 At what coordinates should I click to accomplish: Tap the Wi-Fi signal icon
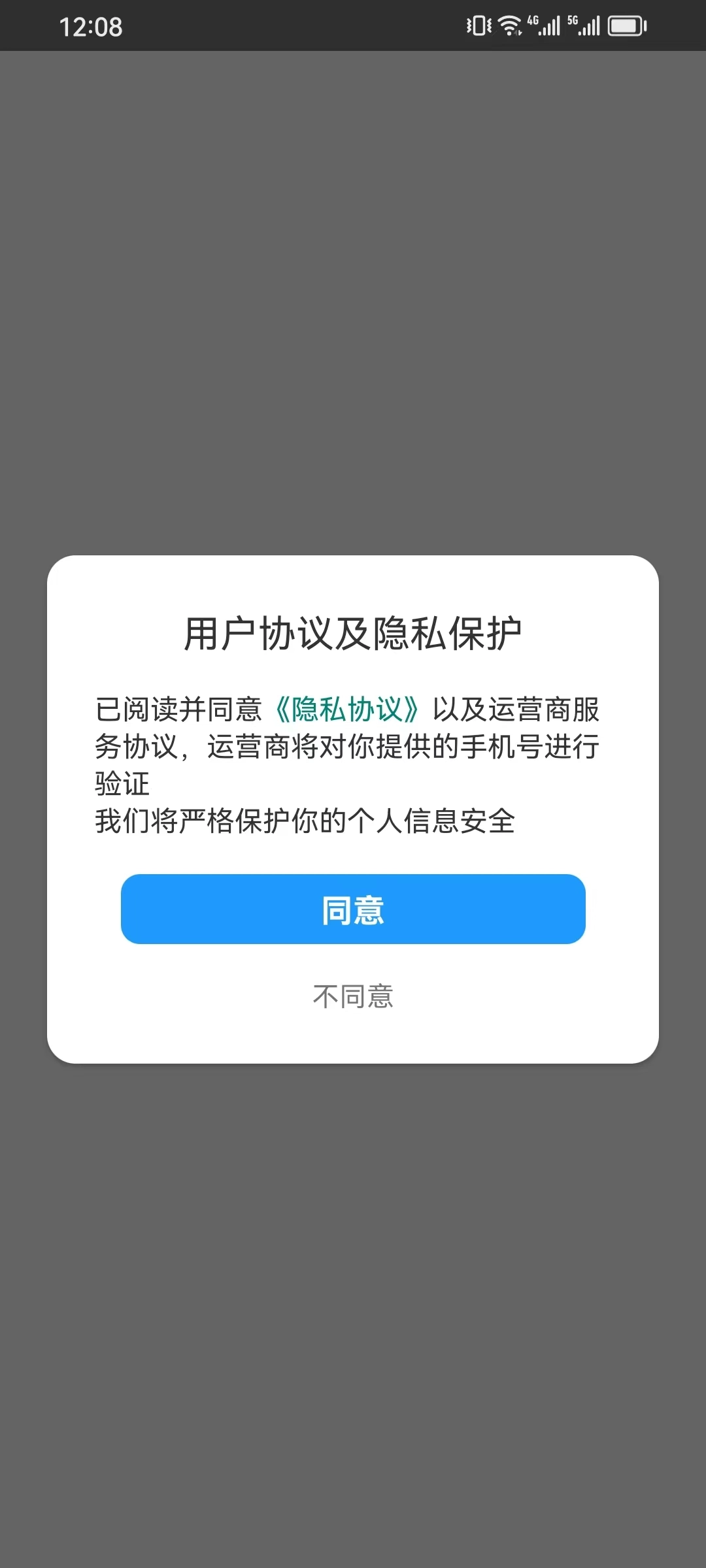point(509,25)
